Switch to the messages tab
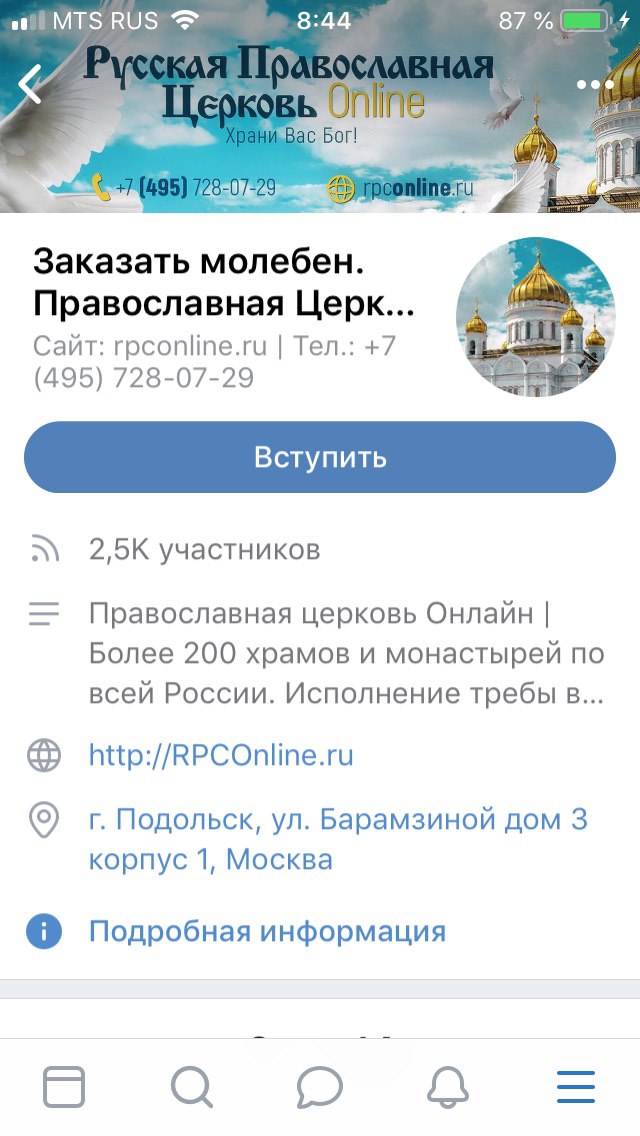640x1136 pixels. (x=320, y=1087)
